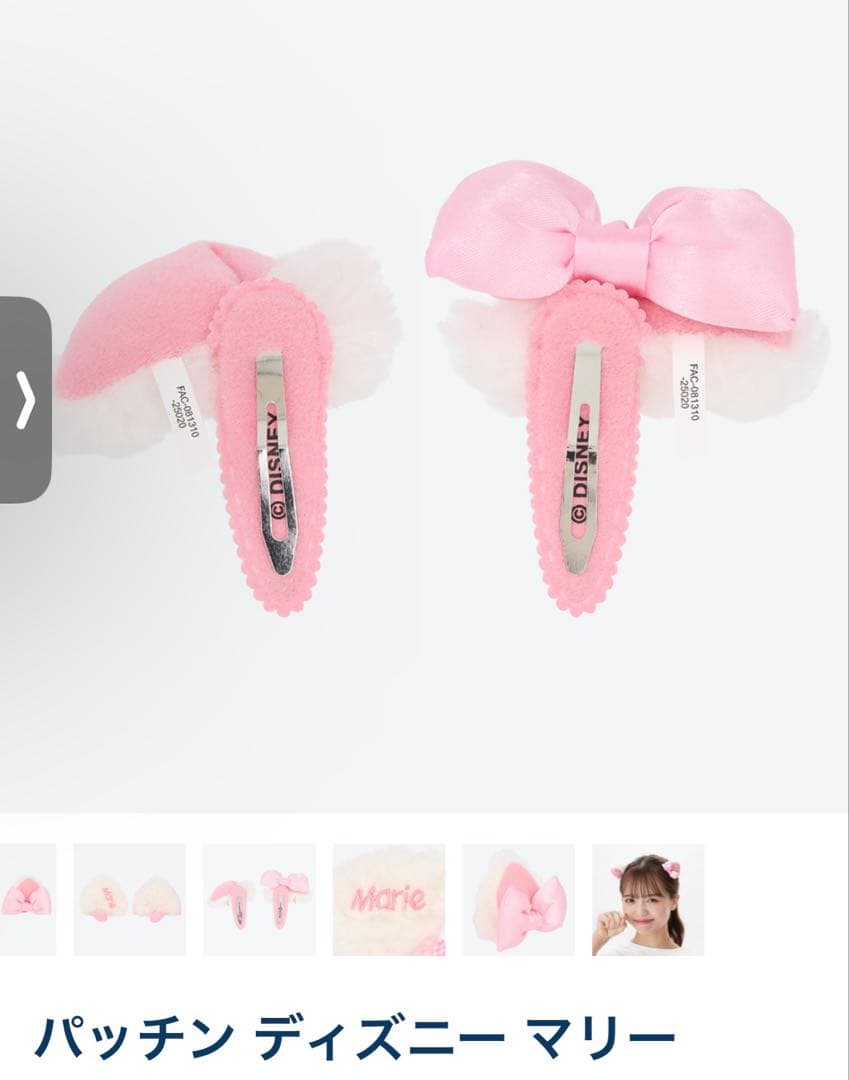Select the two white fluffy ears thumbnail
Image resolution: width=849 pixels, height=1080 pixels.
130,899
